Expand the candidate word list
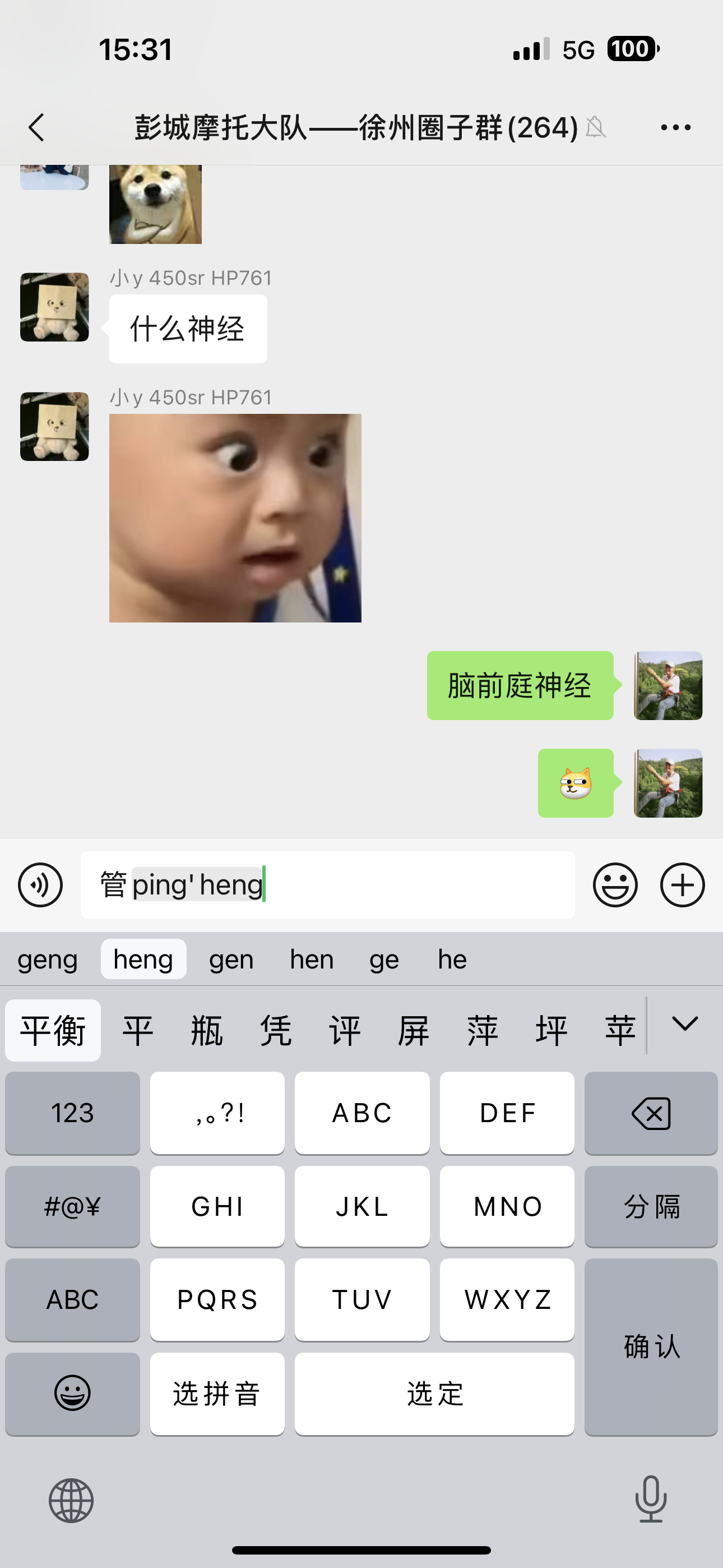This screenshot has width=723, height=1568. pyautogui.click(x=685, y=1025)
